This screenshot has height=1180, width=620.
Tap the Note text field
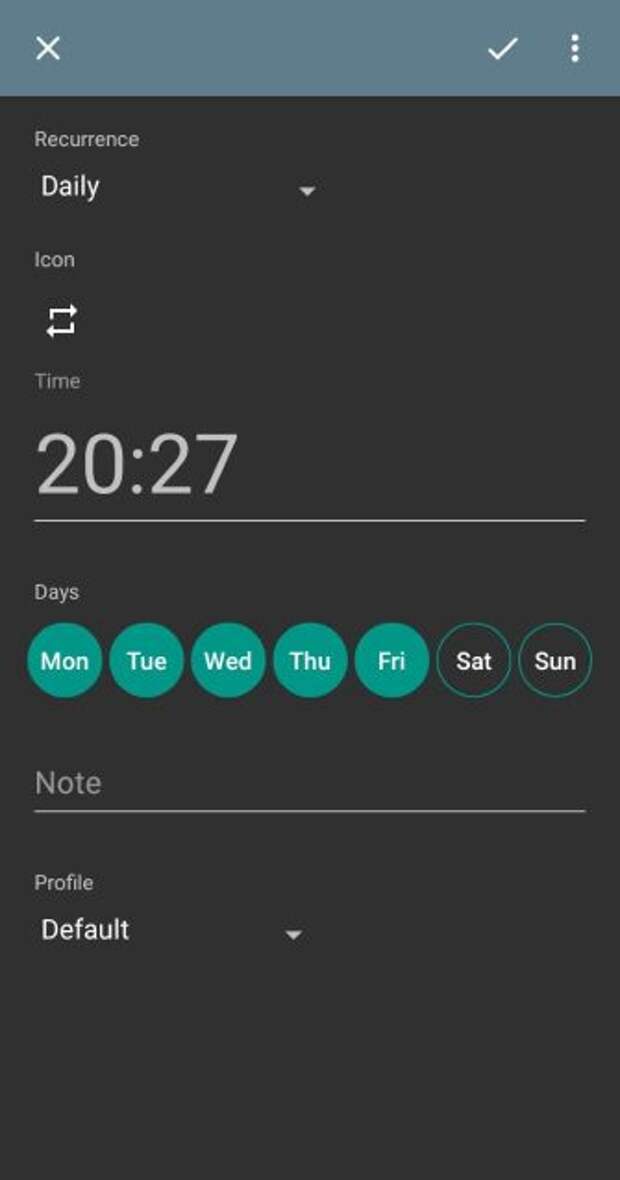click(309, 784)
